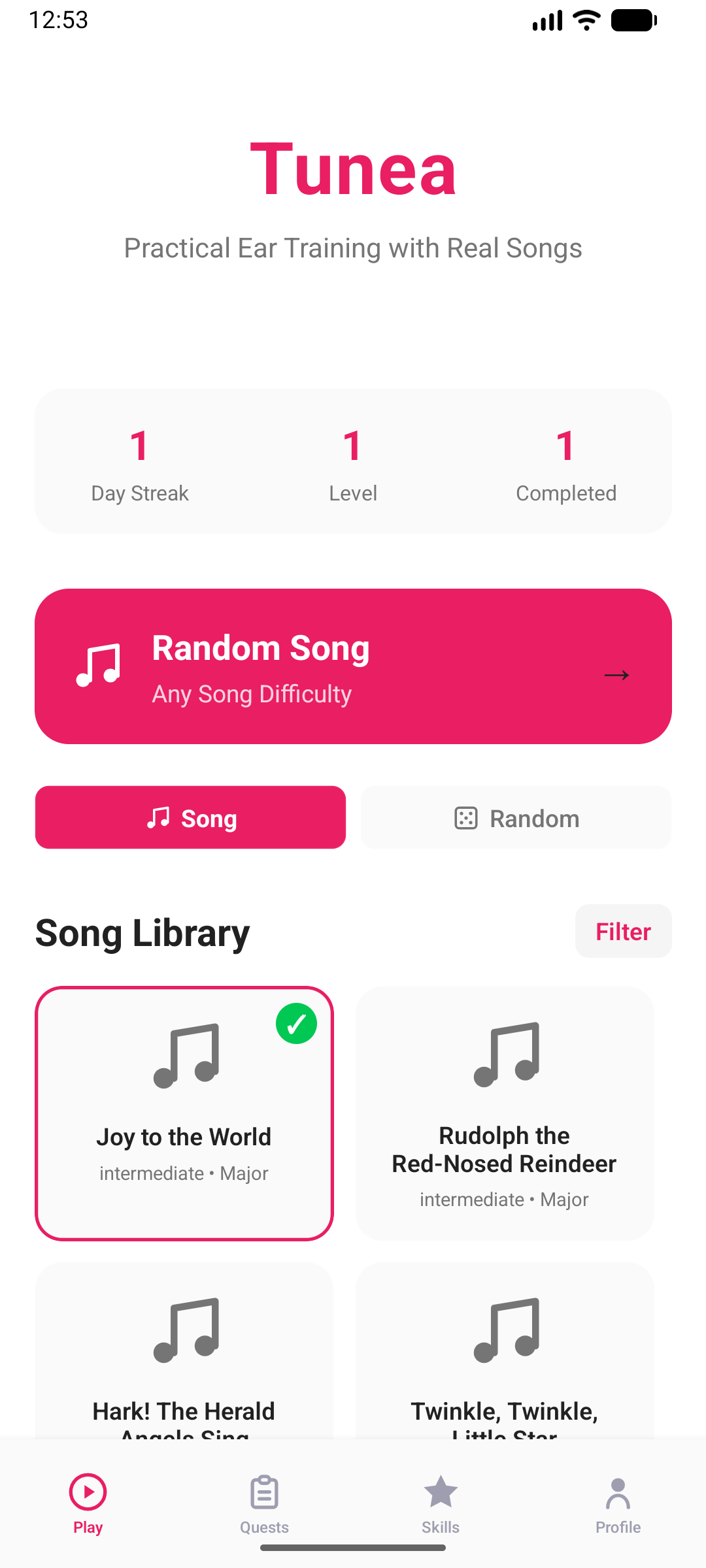Switch to the Random mode segment
Viewport: 706px width, 1568px height.
(516, 817)
